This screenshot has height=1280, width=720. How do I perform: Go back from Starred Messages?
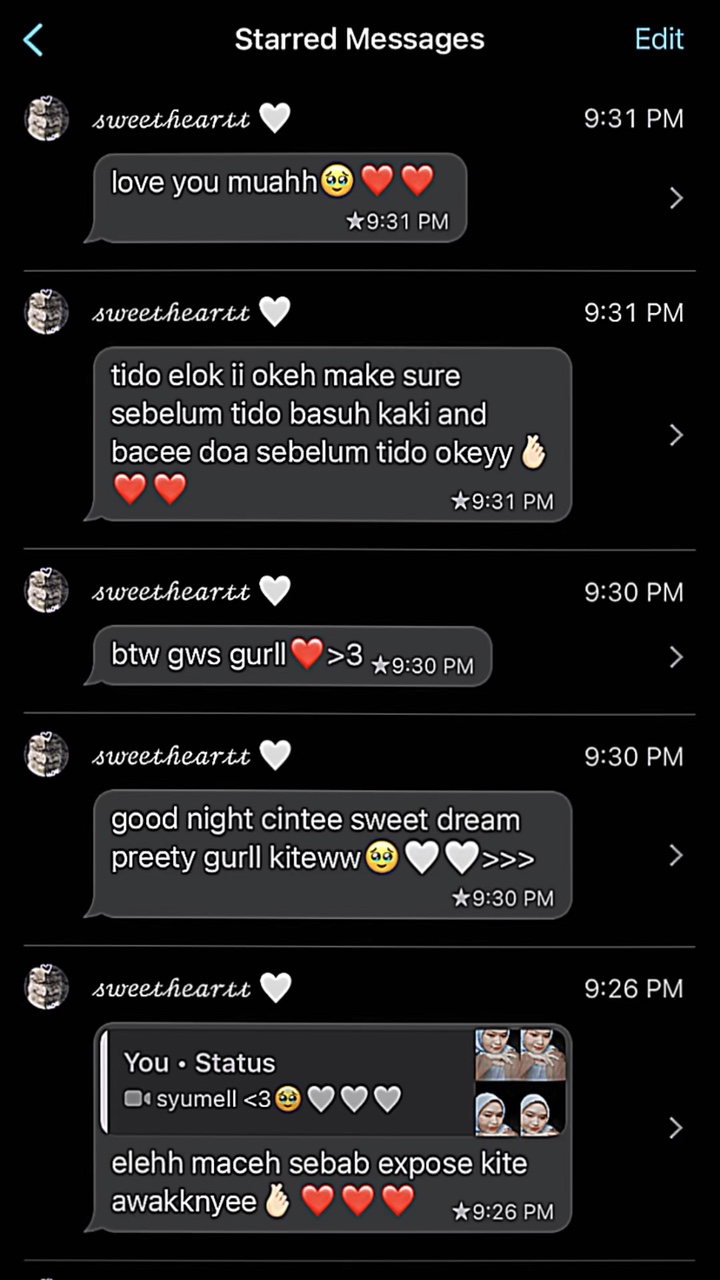[33, 40]
